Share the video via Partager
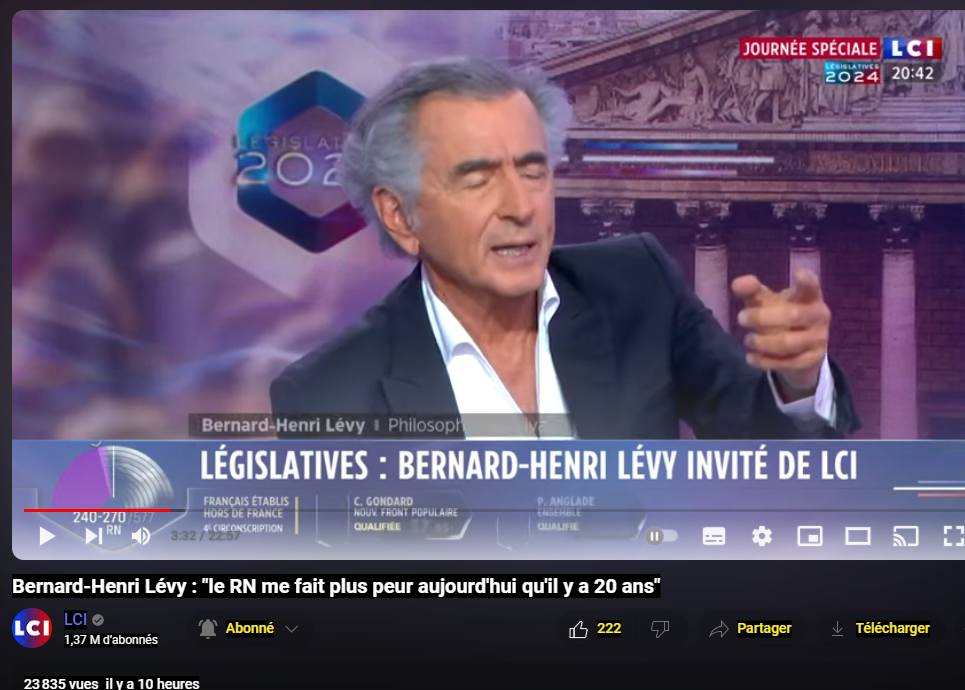Image resolution: width=965 pixels, height=690 pixels. pyautogui.click(x=750, y=629)
